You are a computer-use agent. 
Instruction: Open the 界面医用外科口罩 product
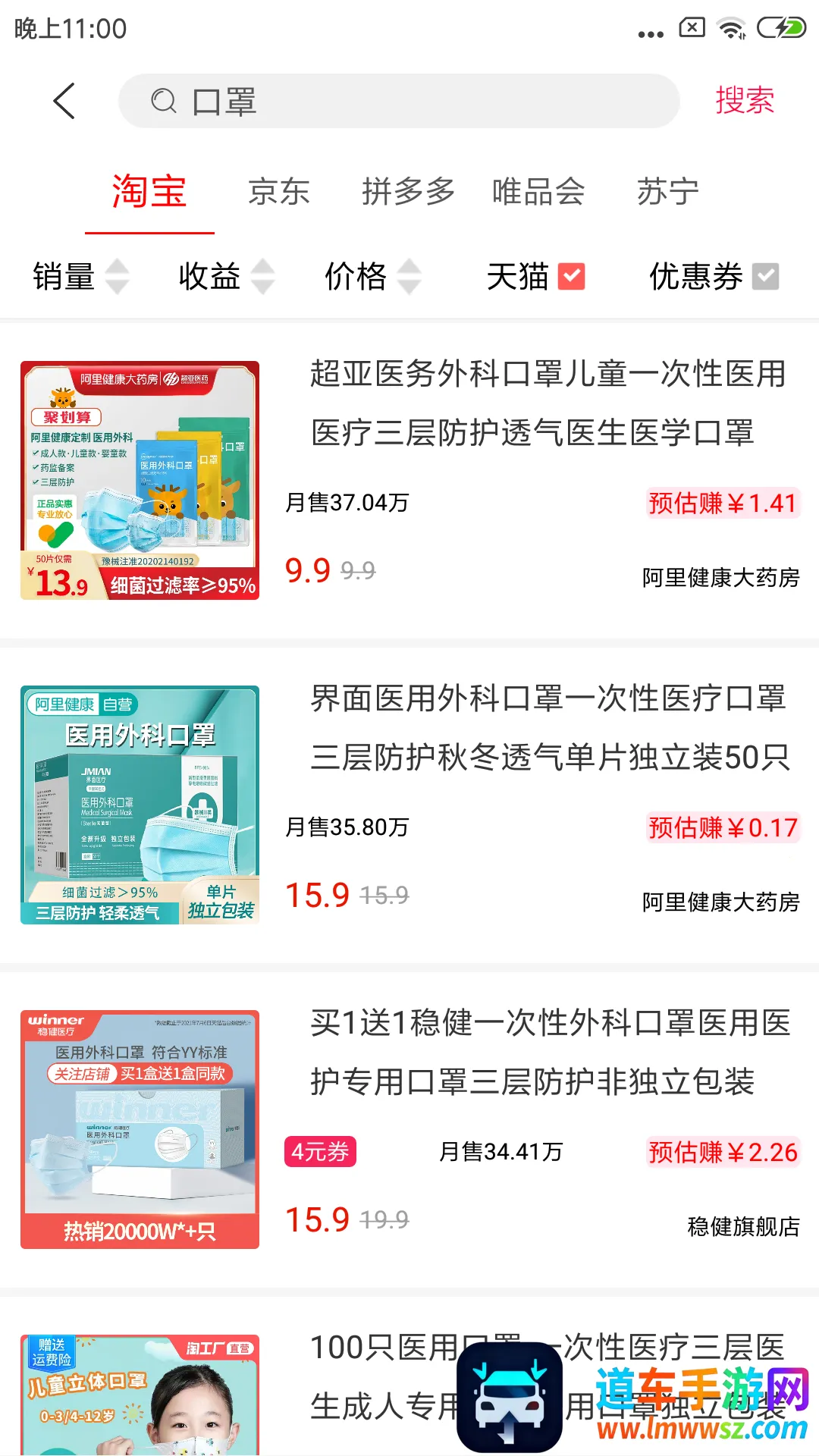coord(409,805)
